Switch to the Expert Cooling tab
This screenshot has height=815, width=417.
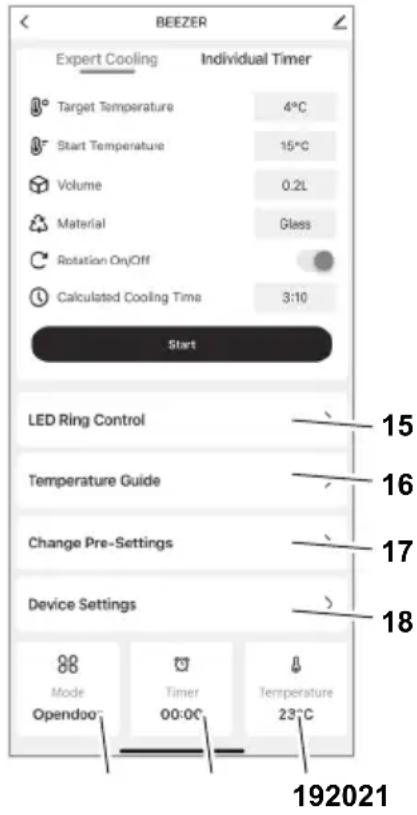click(x=107, y=59)
